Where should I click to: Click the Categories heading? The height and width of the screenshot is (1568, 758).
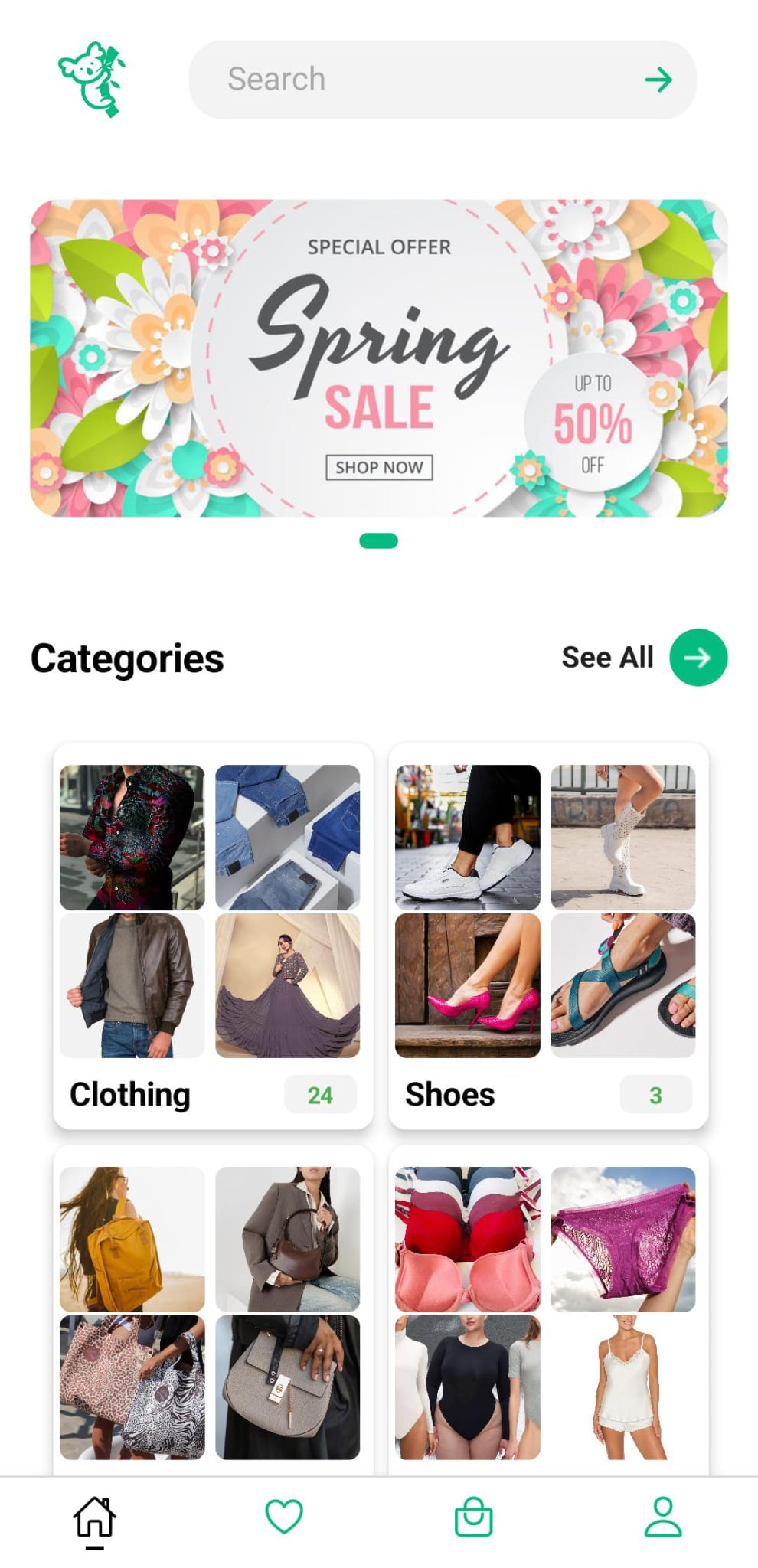coord(126,657)
